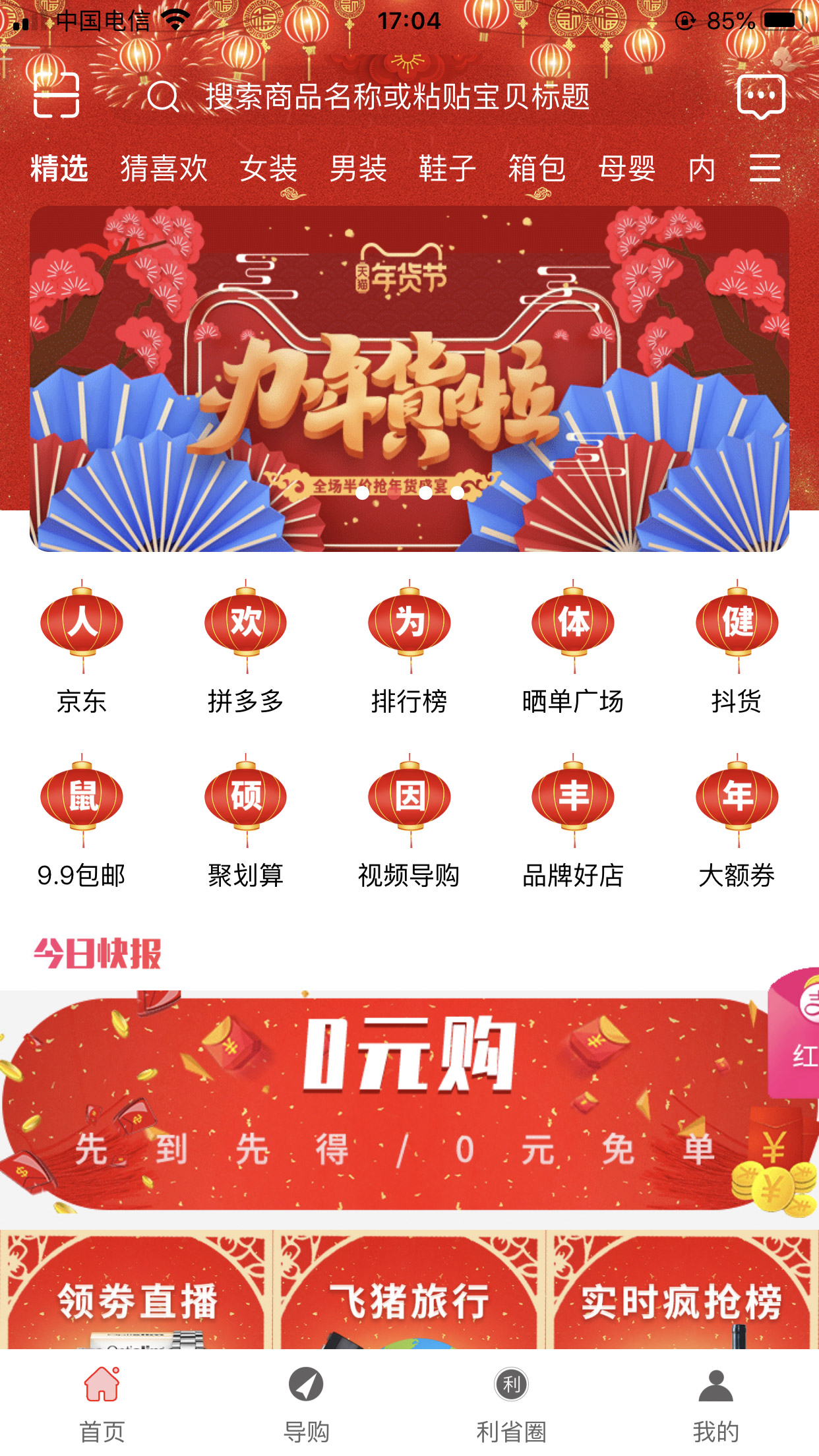819x1456 pixels.
Task: Tap the product search box
Action: point(396,97)
